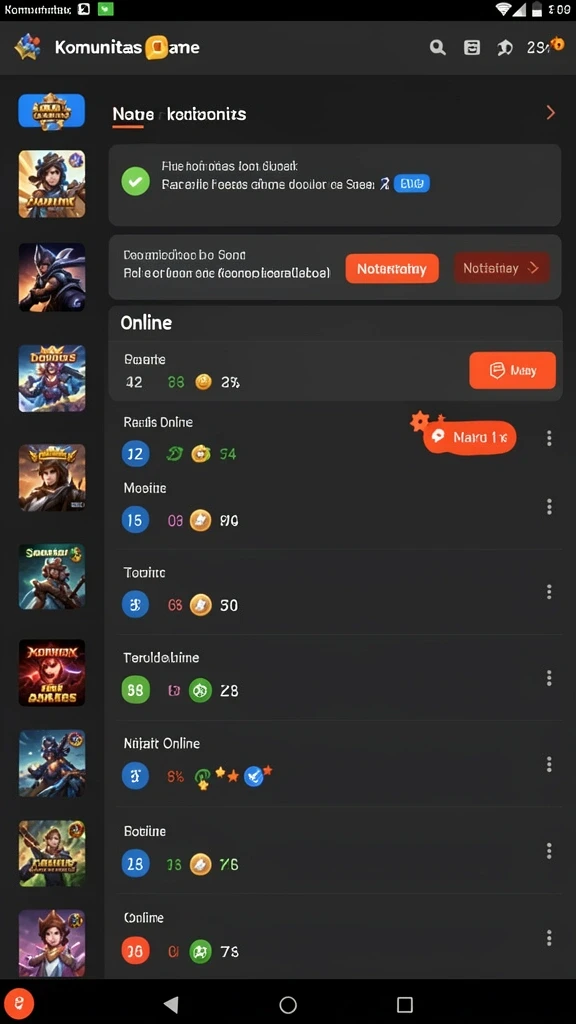Open search in the Komunitas Game header
This screenshot has height=1024, width=576.
coord(437,47)
